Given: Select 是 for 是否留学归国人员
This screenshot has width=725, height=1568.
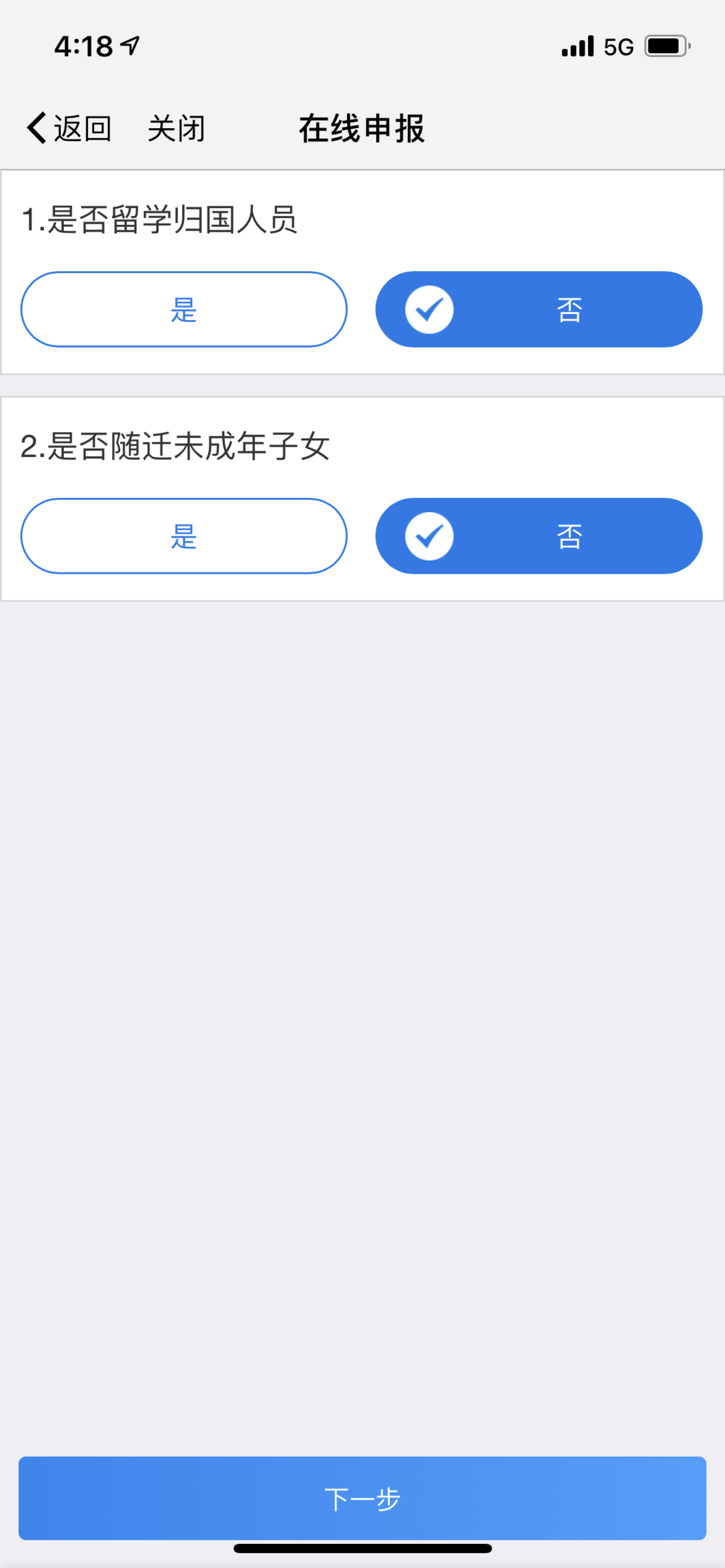Looking at the screenshot, I should [184, 309].
